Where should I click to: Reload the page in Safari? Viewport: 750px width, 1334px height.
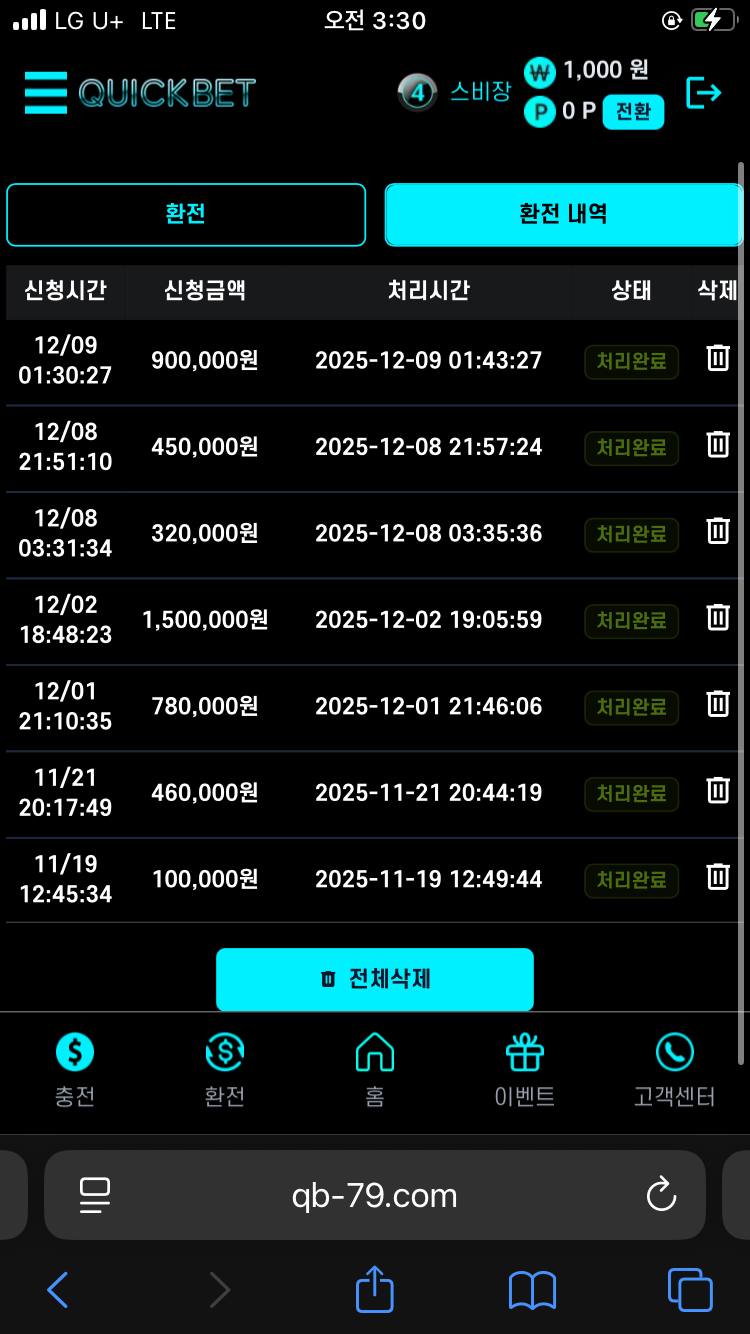(x=661, y=1195)
